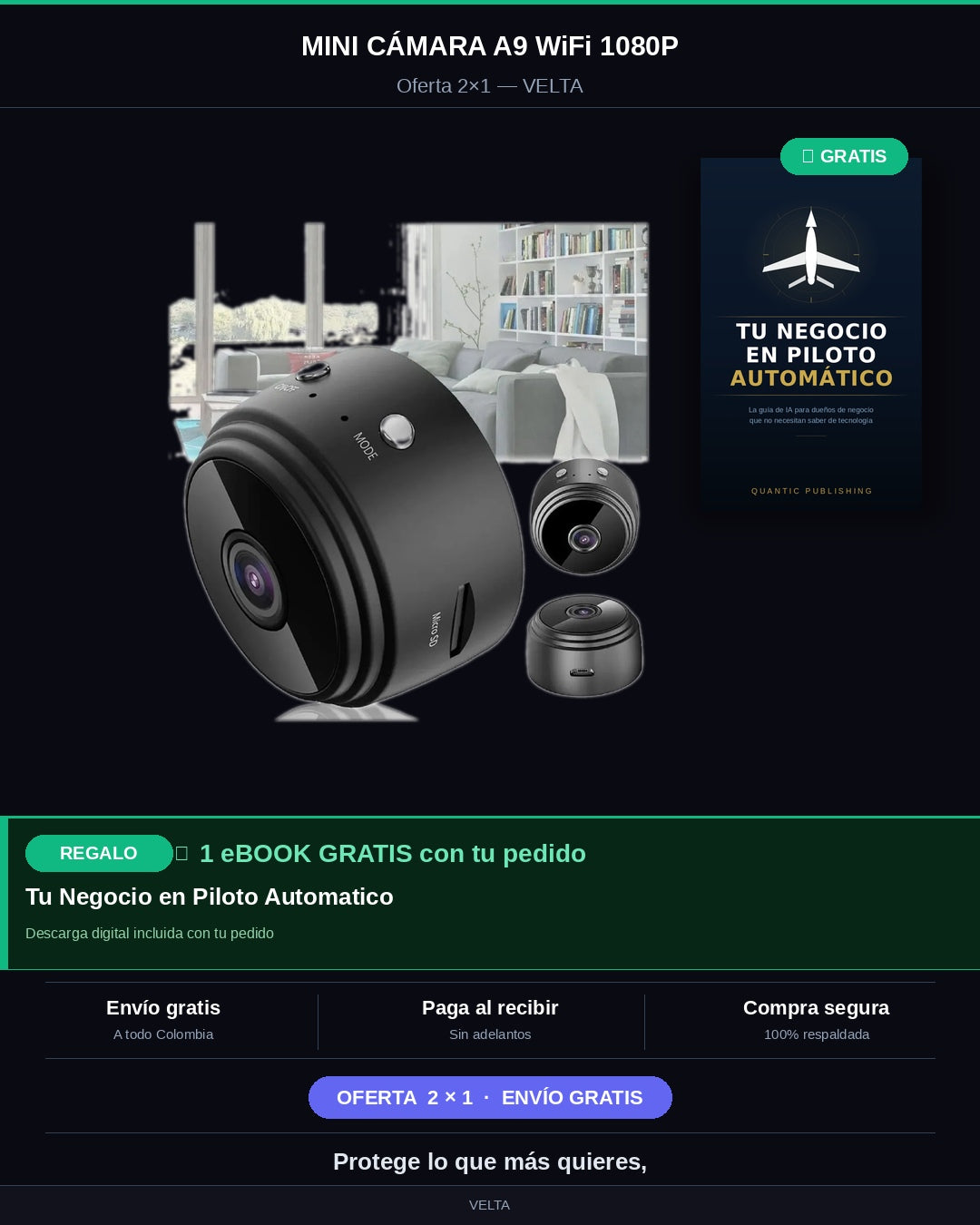Screen dimensions: 980x1225
Task: Click the title MINI CÁMARA A9 WiFi 1080P
Action: (x=490, y=44)
